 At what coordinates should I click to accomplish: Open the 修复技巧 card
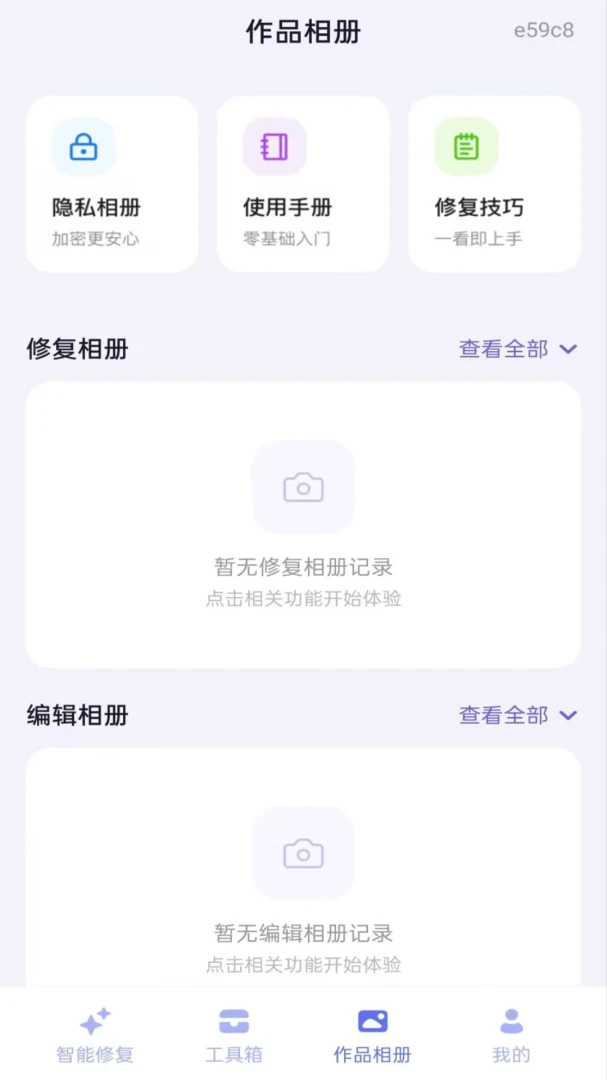tap(494, 184)
